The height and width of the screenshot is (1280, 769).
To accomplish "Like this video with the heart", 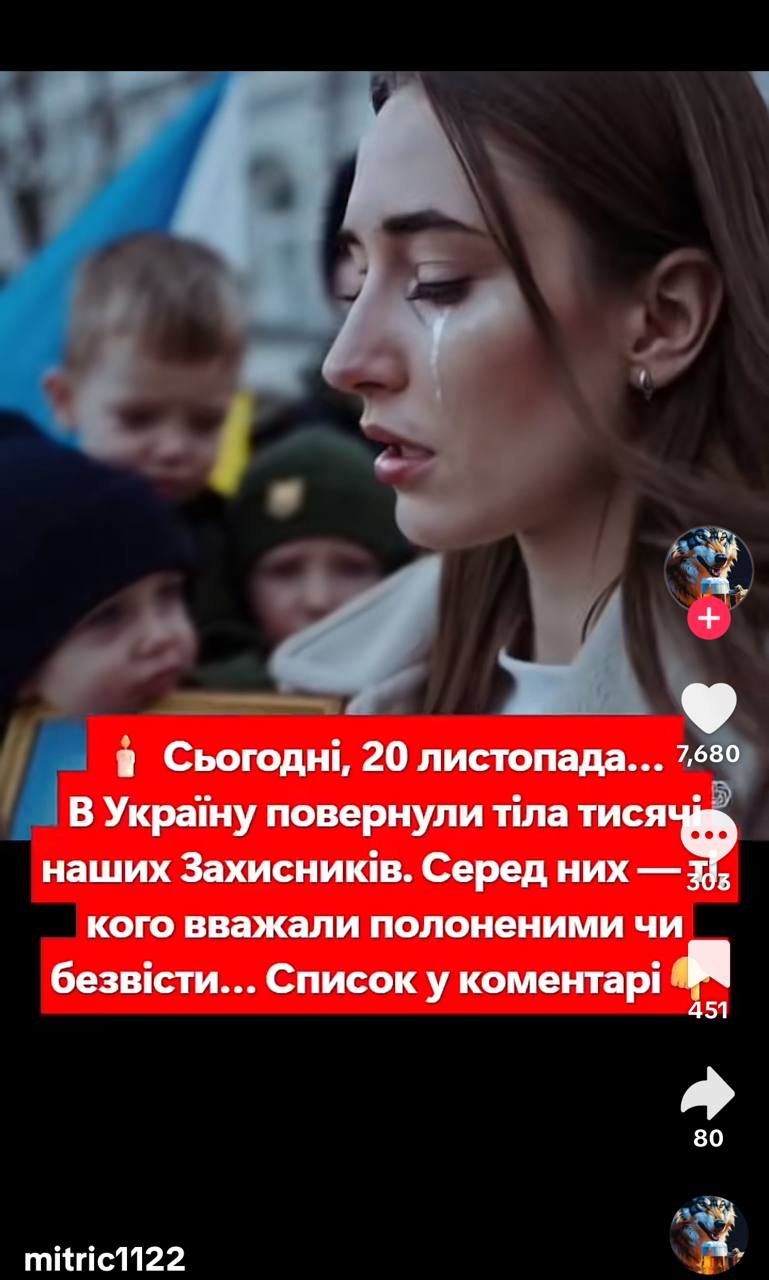I will [x=708, y=709].
